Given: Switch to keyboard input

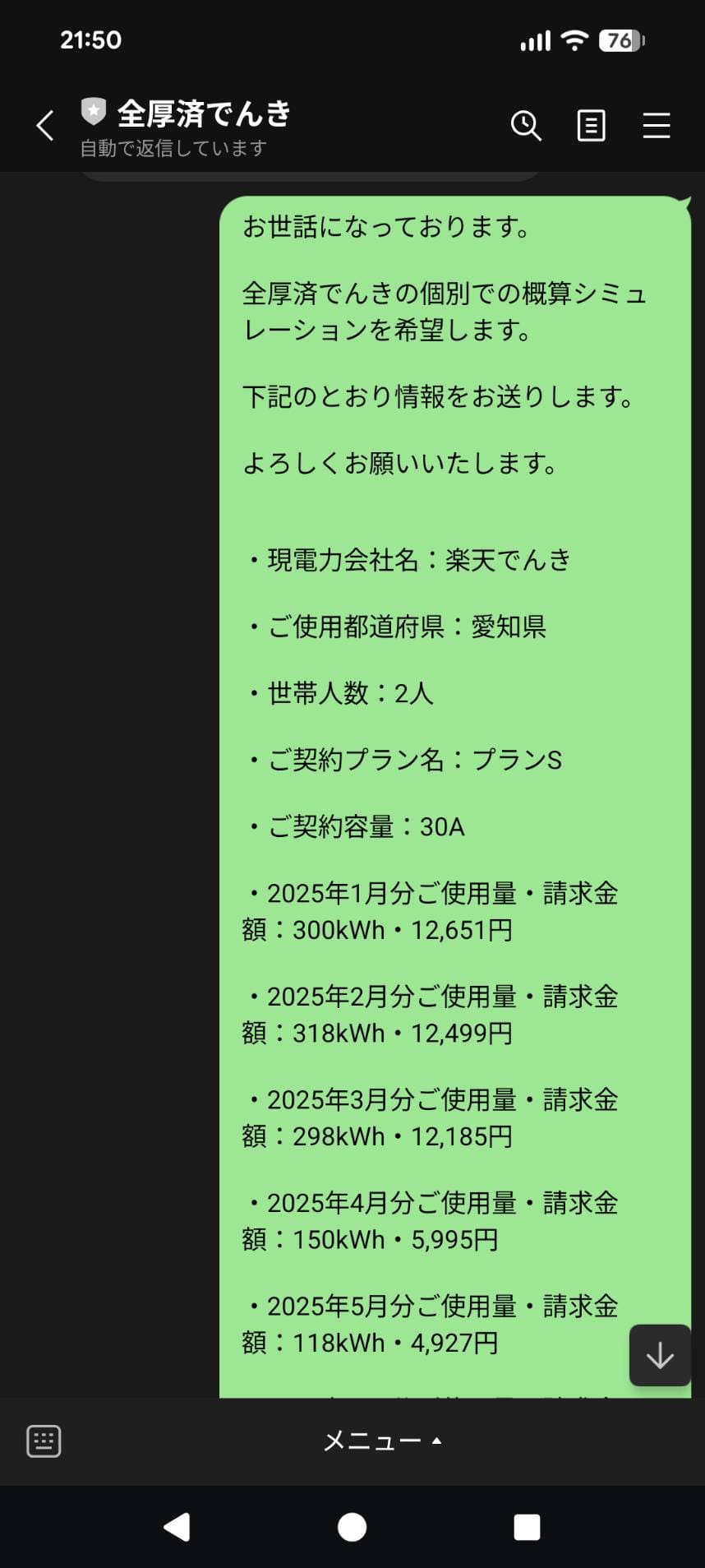Looking at the screenshot, I should [x=44, y=1441].
